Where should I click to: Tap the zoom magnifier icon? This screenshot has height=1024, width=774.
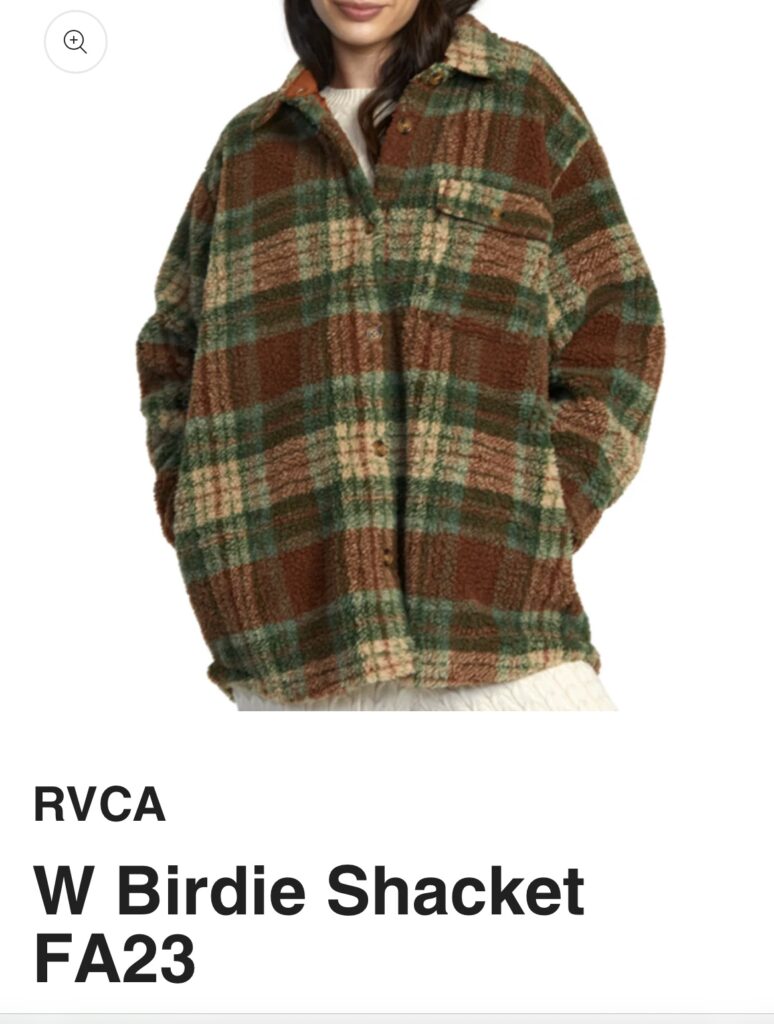75,42
